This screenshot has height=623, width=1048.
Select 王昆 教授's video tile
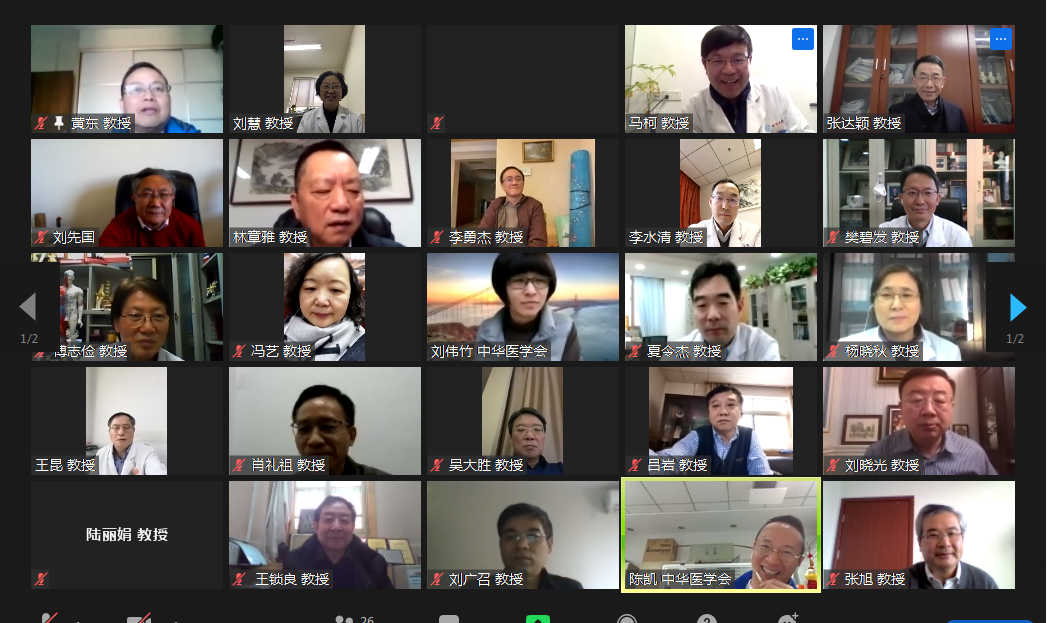pyautogui.click(x=127, y=421)
